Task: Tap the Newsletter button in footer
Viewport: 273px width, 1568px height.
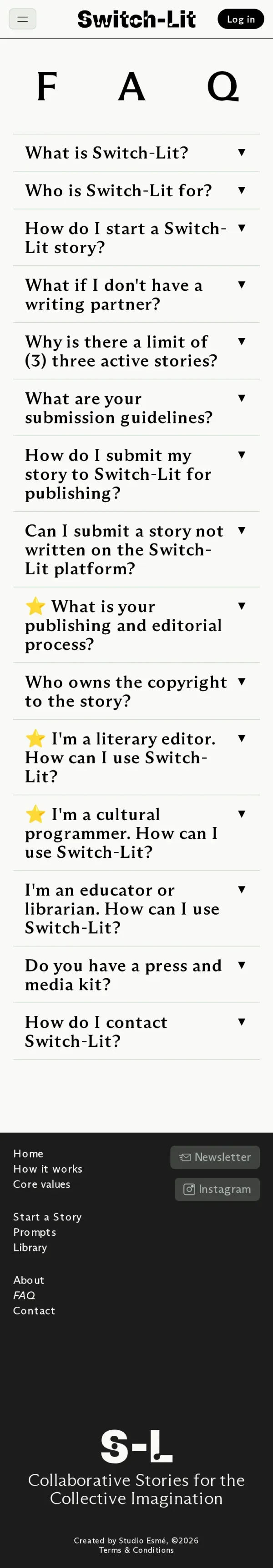Action: point(214,1156)
